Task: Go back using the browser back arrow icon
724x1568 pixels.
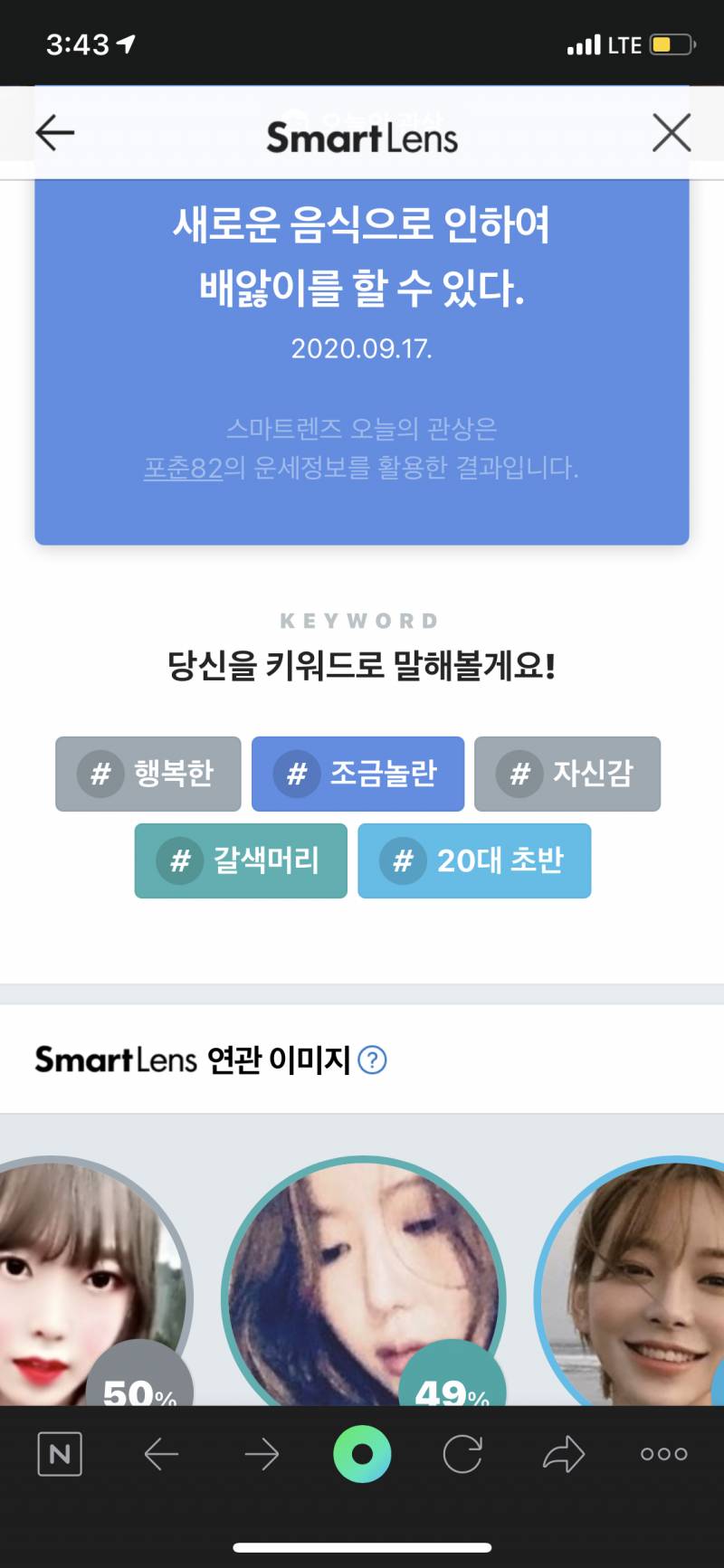Action: (x=161, y=1454)
